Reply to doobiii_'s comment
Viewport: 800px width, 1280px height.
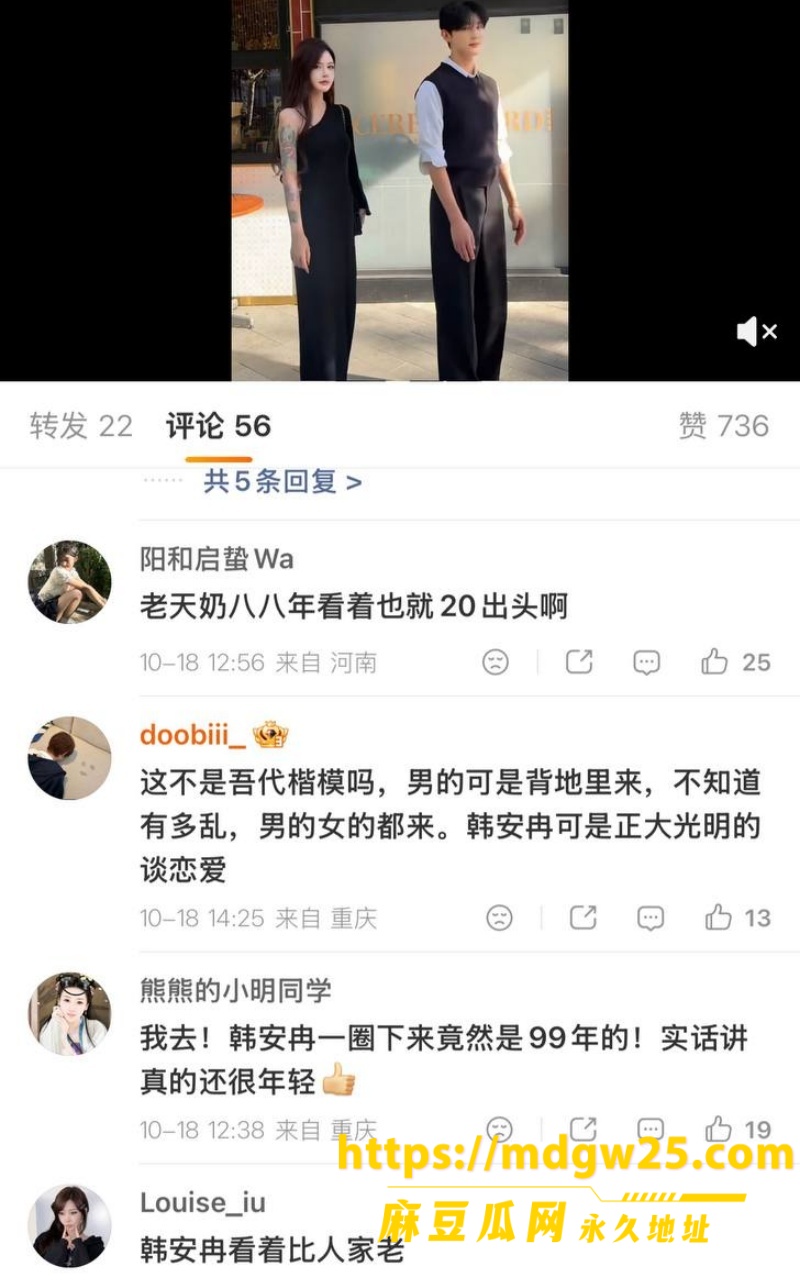tap(651, 918)
